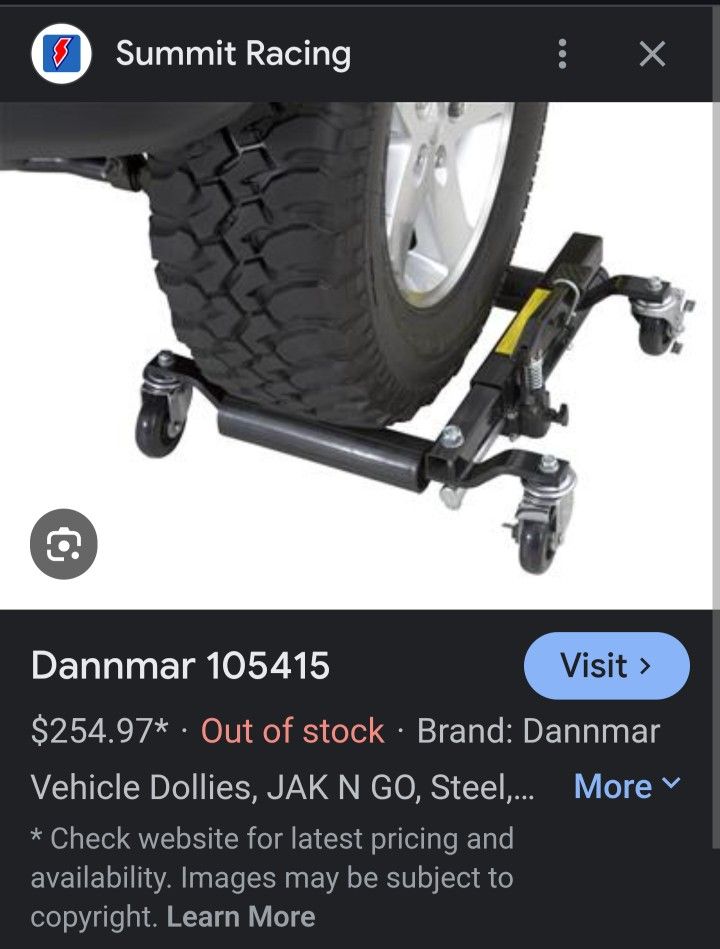Open the three-dot overflow menu
Image resolution: width=720 pixels, height=949 pixels.
click(563, 54)
